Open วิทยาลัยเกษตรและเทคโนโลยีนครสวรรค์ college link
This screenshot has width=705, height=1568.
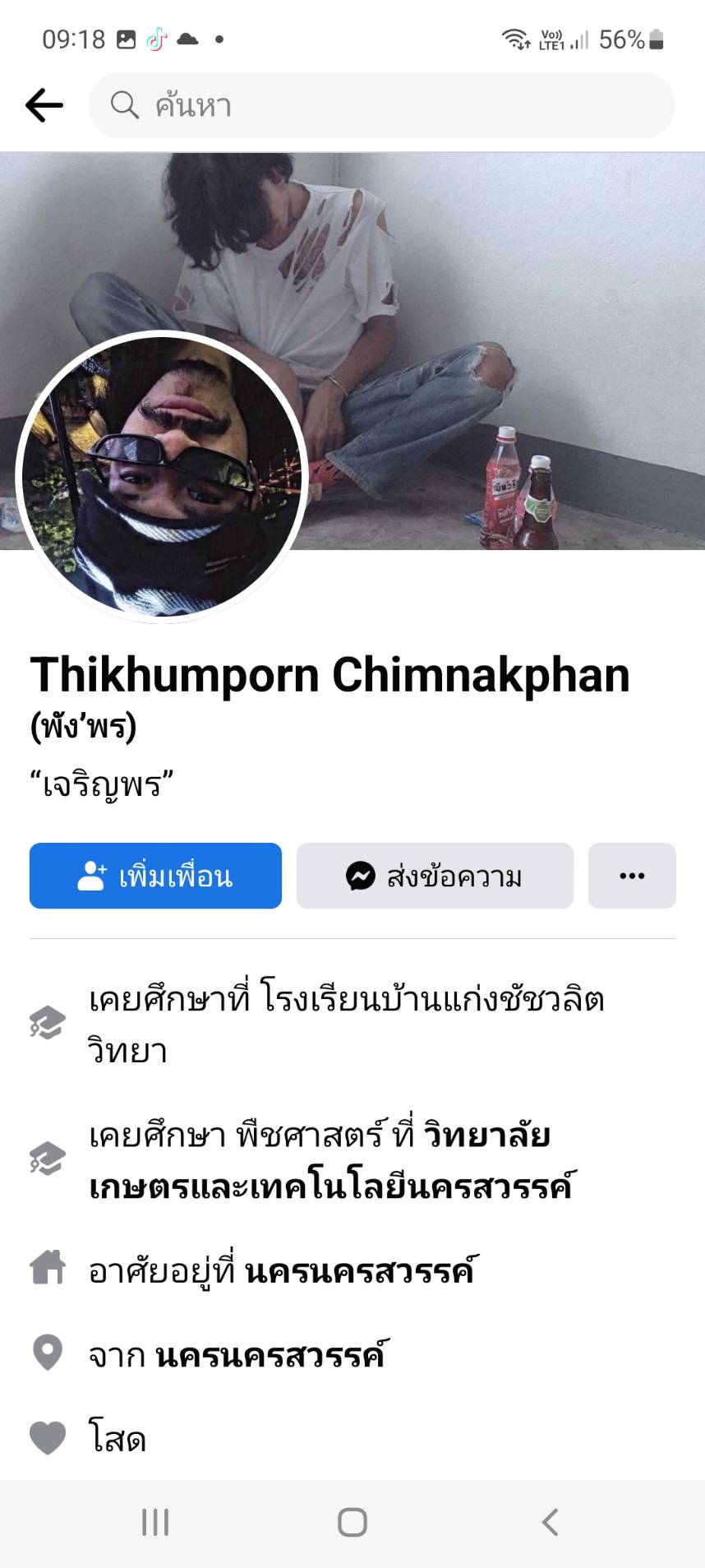330,1161
